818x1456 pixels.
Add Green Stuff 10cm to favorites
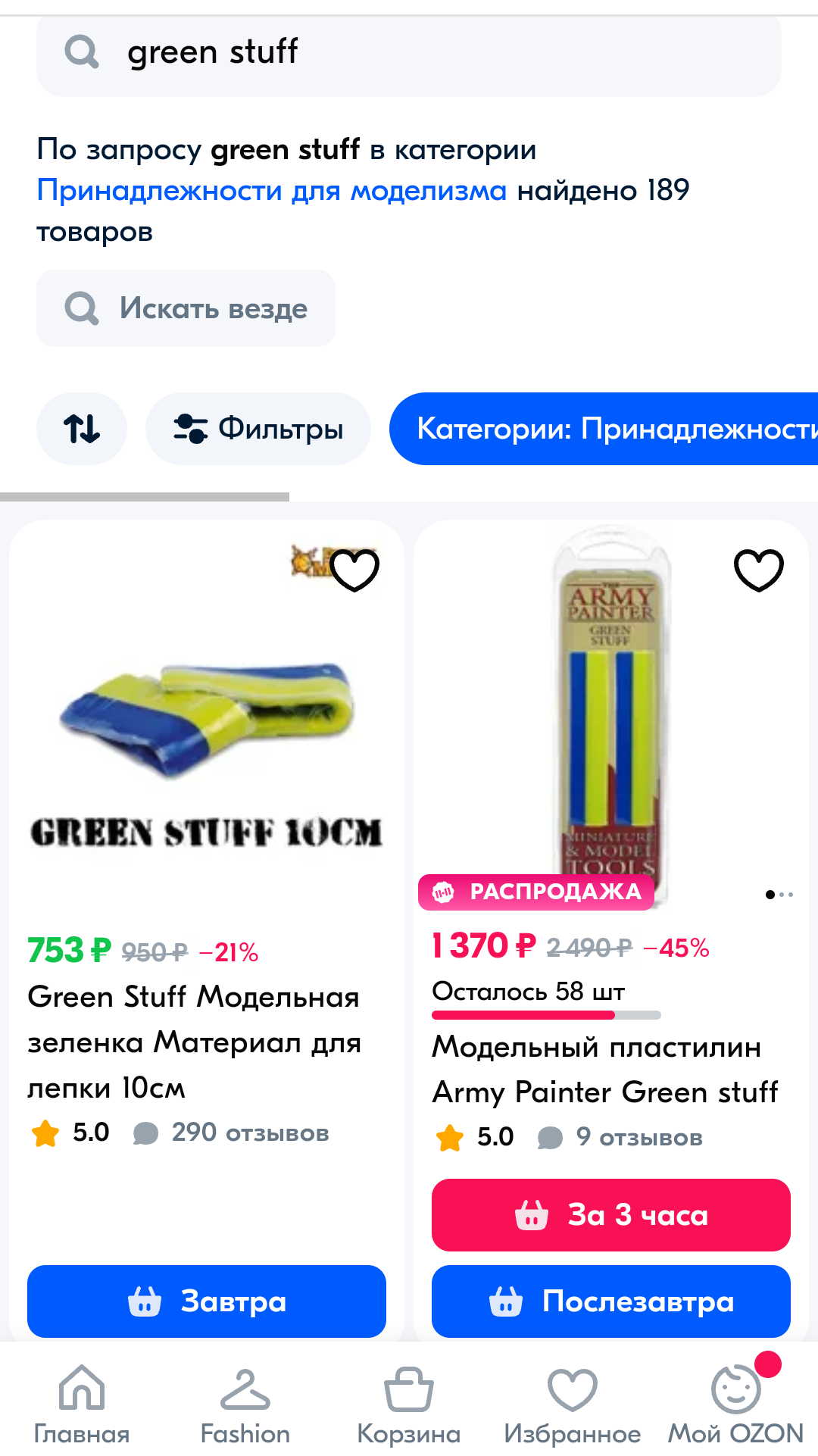coord(354,570)
